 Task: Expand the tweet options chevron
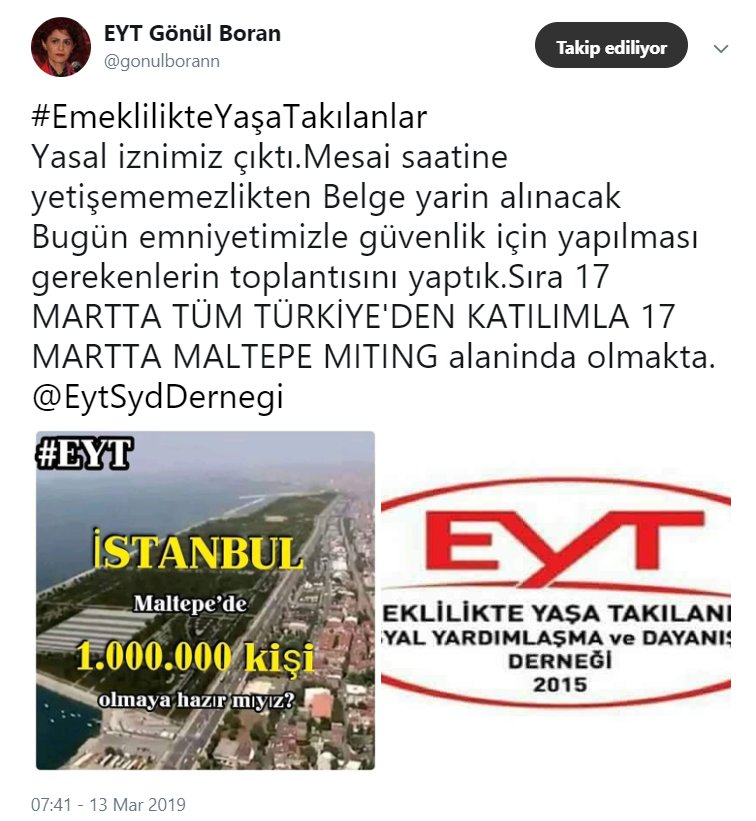721,48
